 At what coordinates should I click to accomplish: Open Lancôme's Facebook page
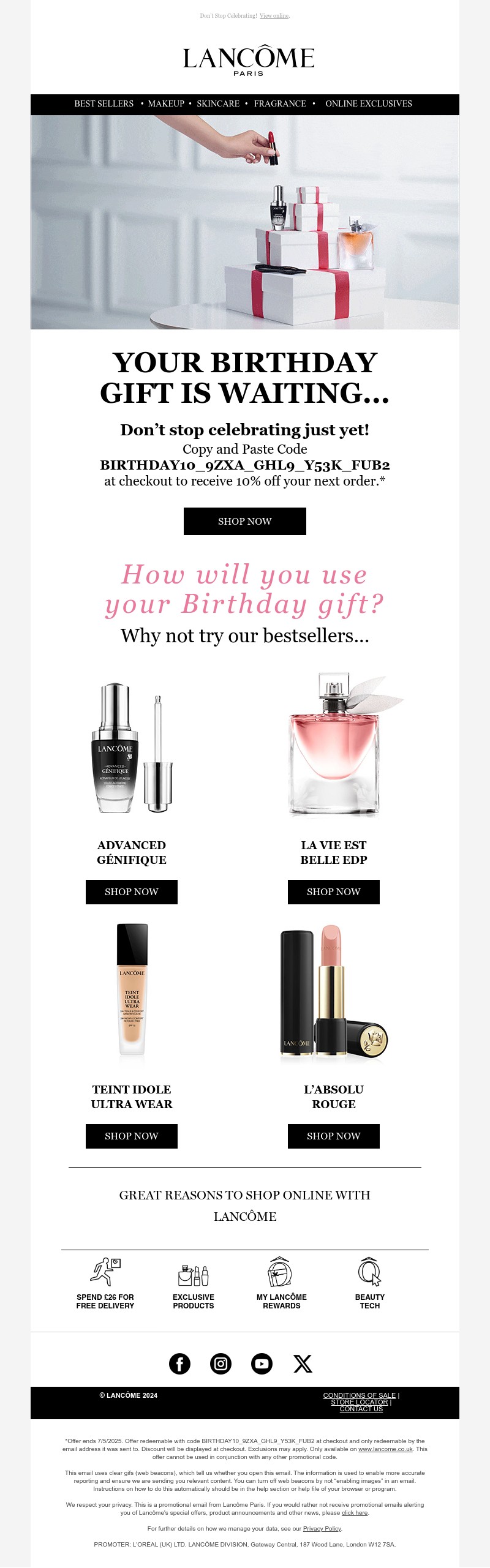click(x=179, y=1364)
